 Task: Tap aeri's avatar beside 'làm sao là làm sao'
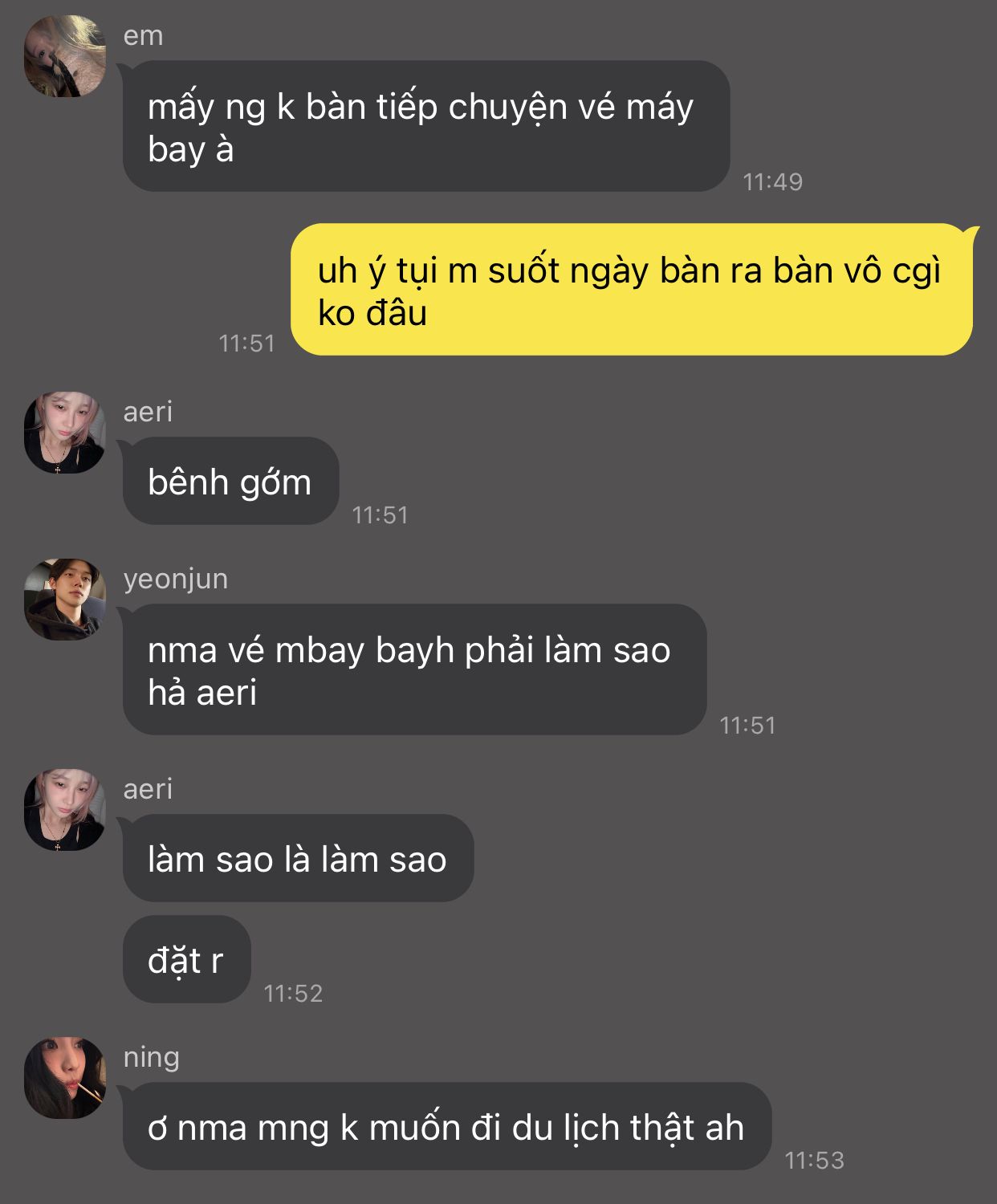[x=65, y=810]
